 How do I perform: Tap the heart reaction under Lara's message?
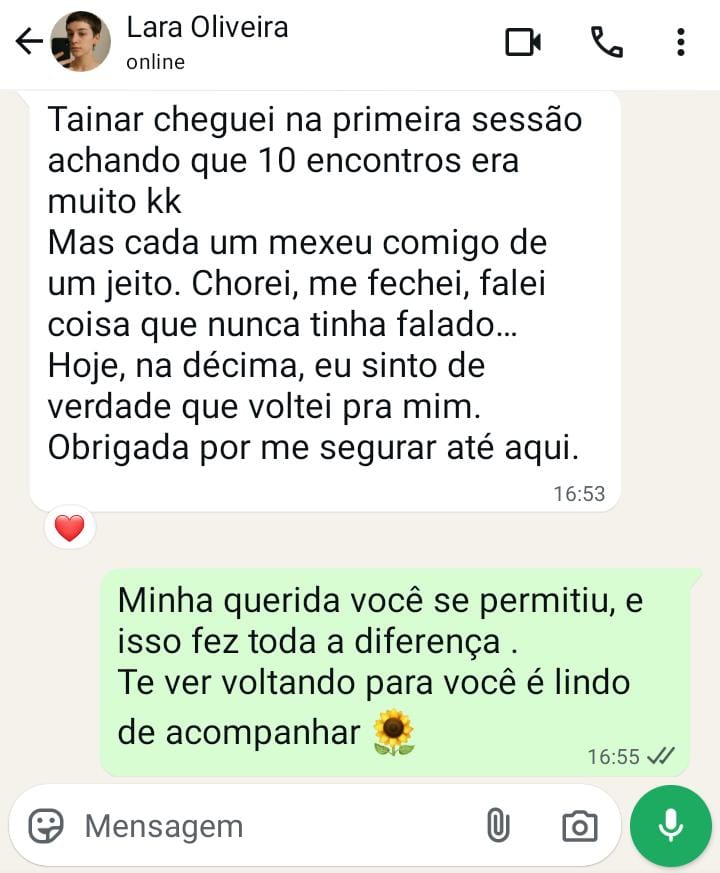coord(69,527)
